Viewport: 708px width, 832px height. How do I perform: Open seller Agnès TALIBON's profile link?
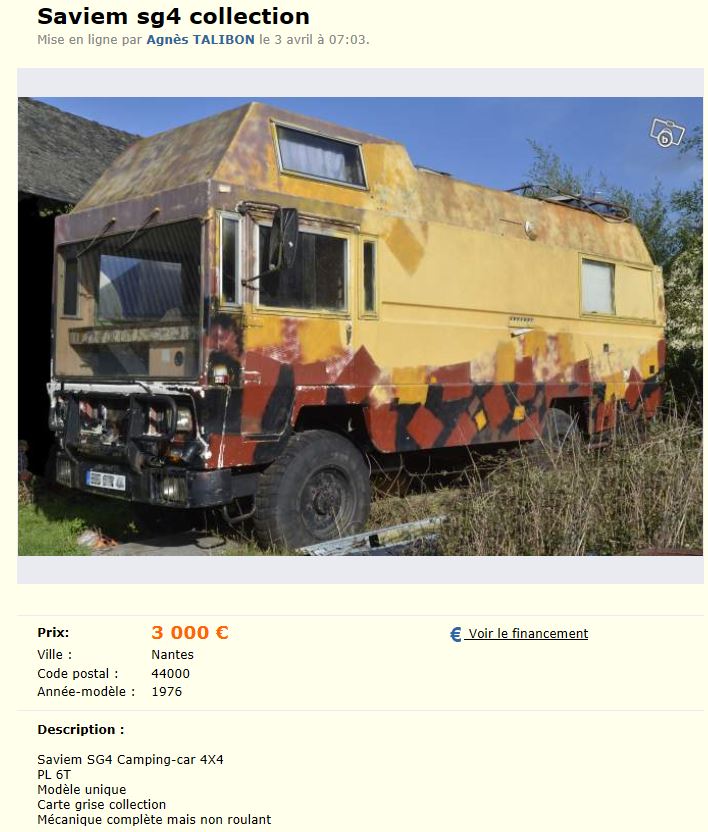[x=200, y=40]
